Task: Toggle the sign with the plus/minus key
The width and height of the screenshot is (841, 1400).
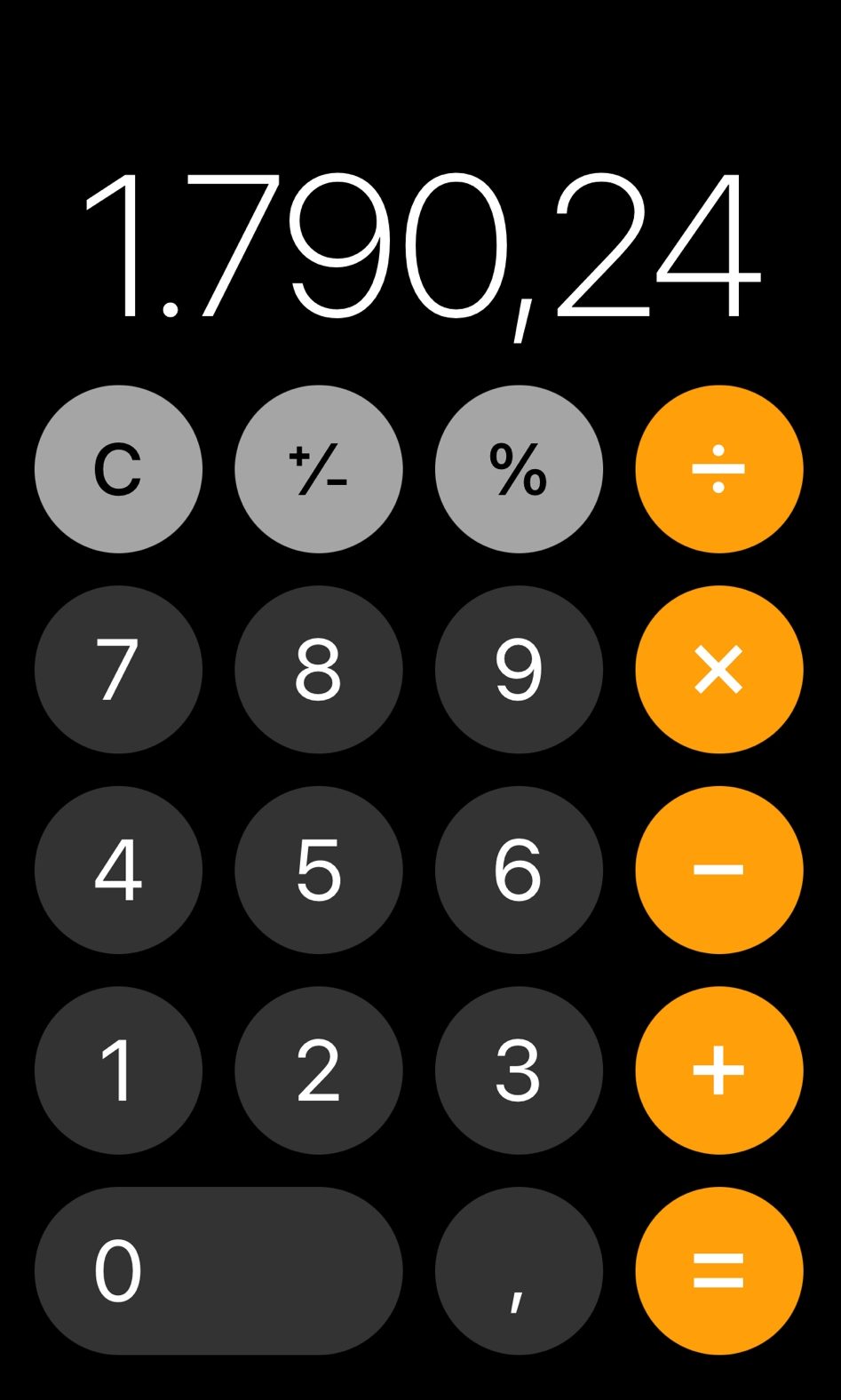Action: pos(319,469)
